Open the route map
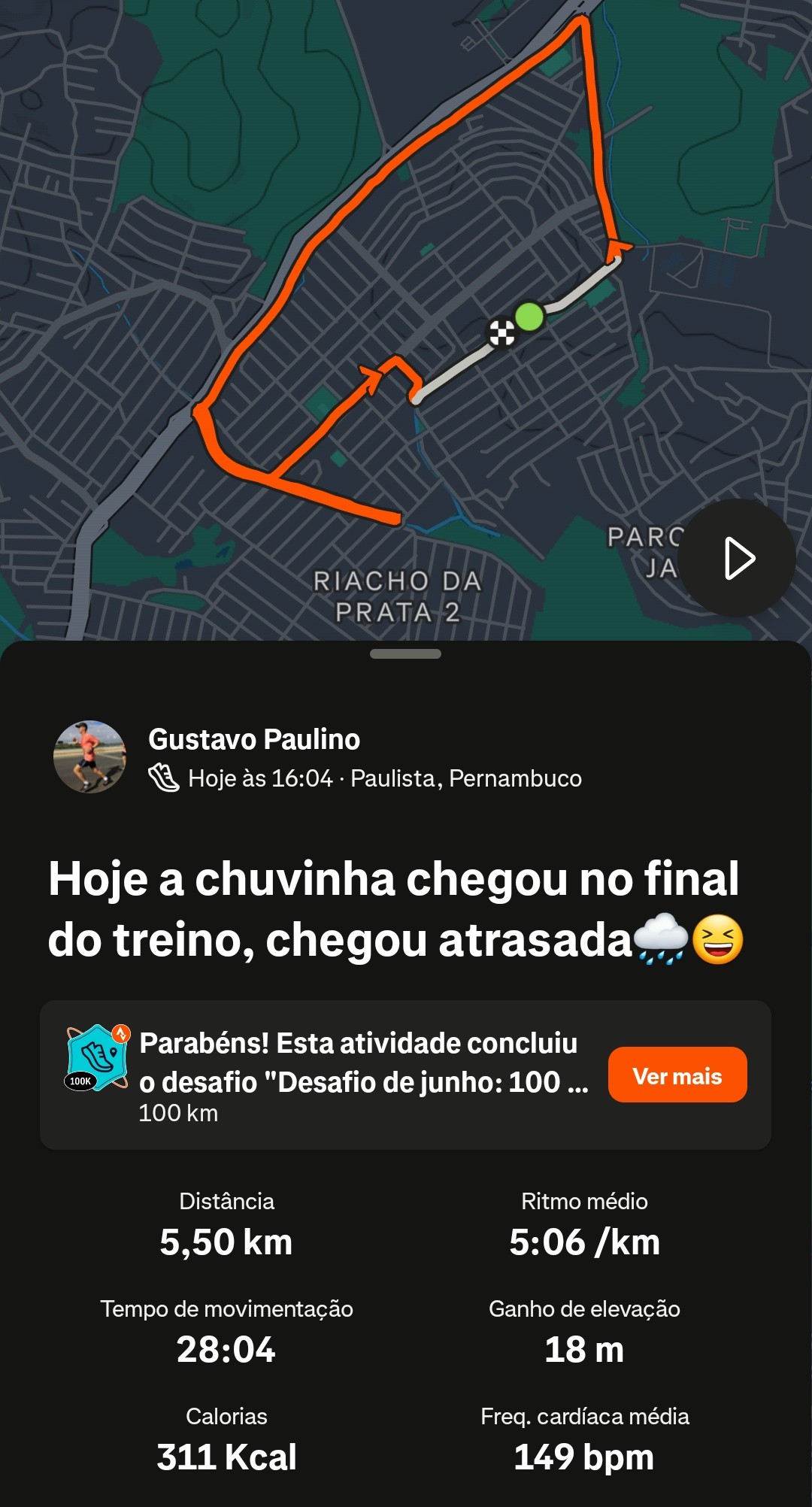This screenshot has width=812, height=1507. coord(406,320)
